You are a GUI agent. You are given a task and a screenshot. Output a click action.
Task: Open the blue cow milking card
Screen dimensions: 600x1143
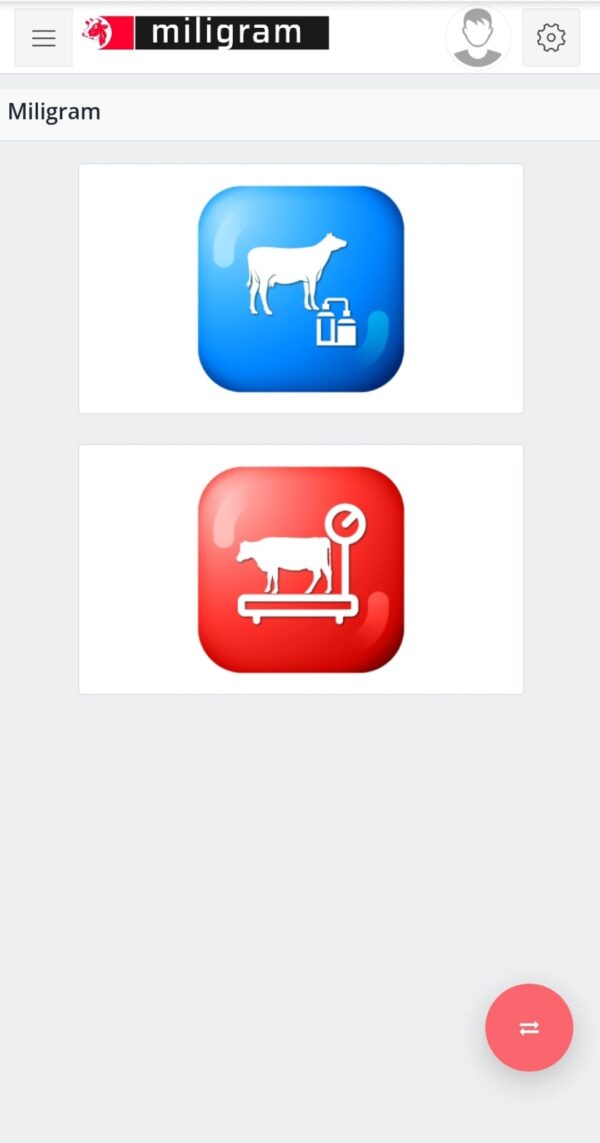click(300, 289)
